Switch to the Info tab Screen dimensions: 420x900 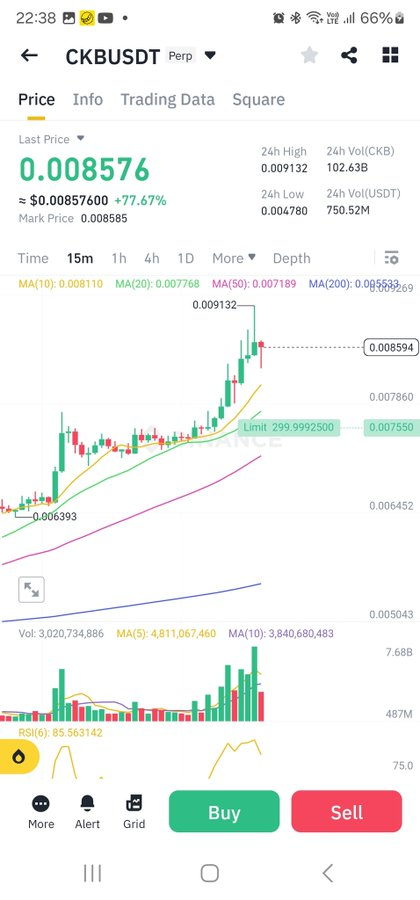88,99
